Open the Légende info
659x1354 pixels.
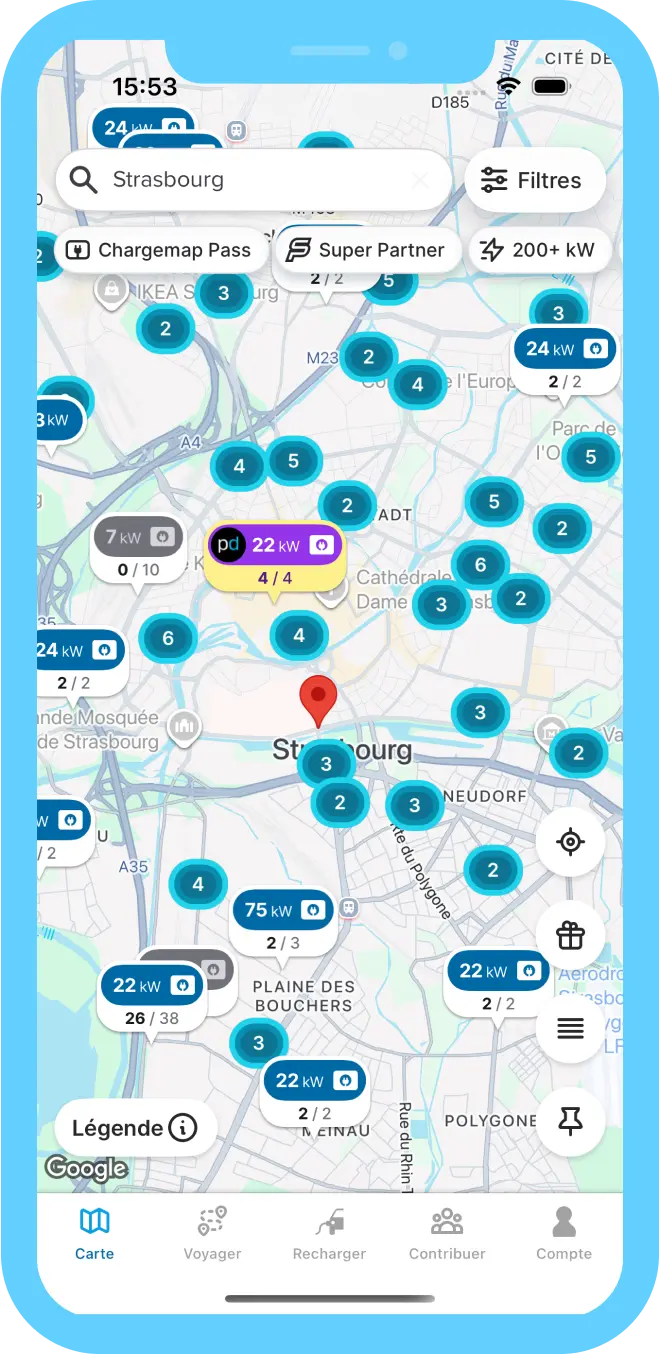136,1128
